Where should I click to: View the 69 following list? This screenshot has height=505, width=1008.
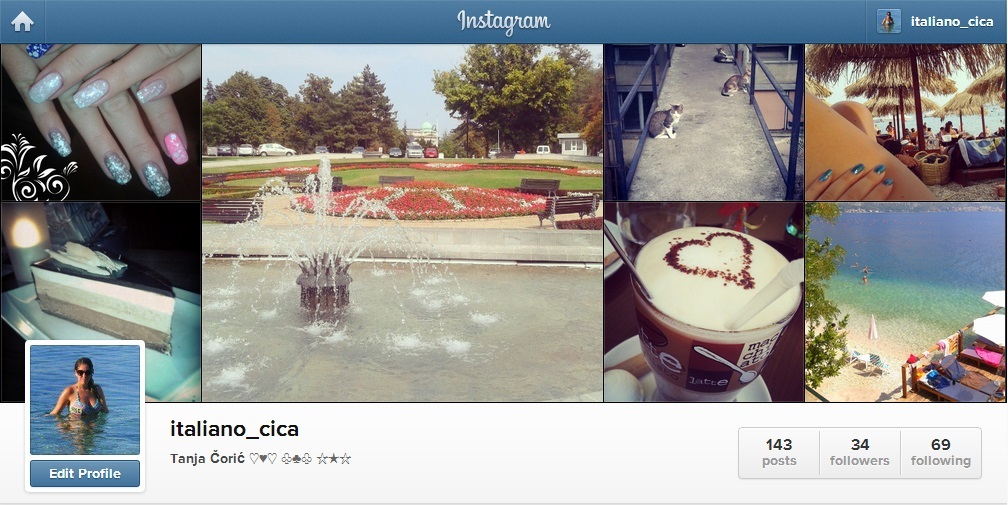pos(940,453)
